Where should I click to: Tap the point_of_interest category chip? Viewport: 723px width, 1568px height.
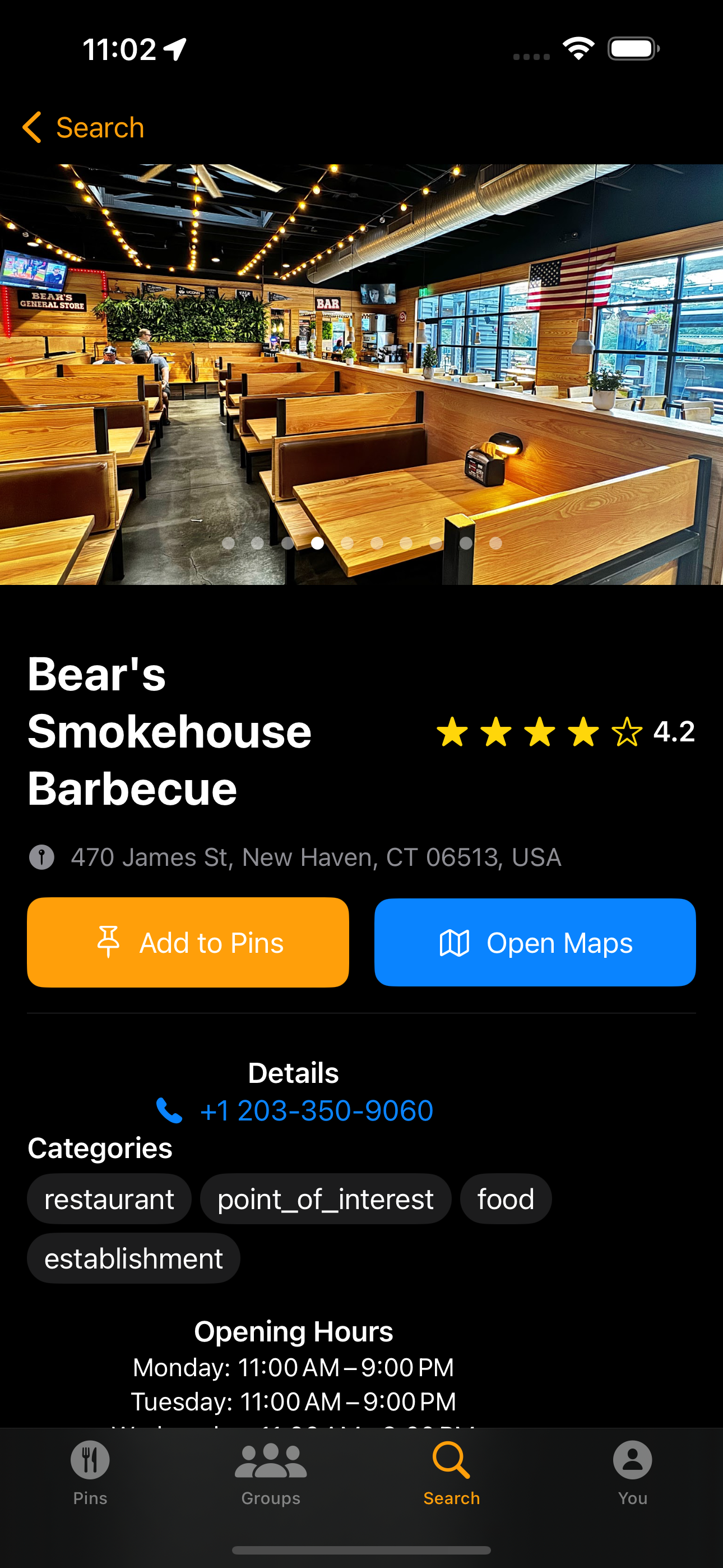(326, 1199)
